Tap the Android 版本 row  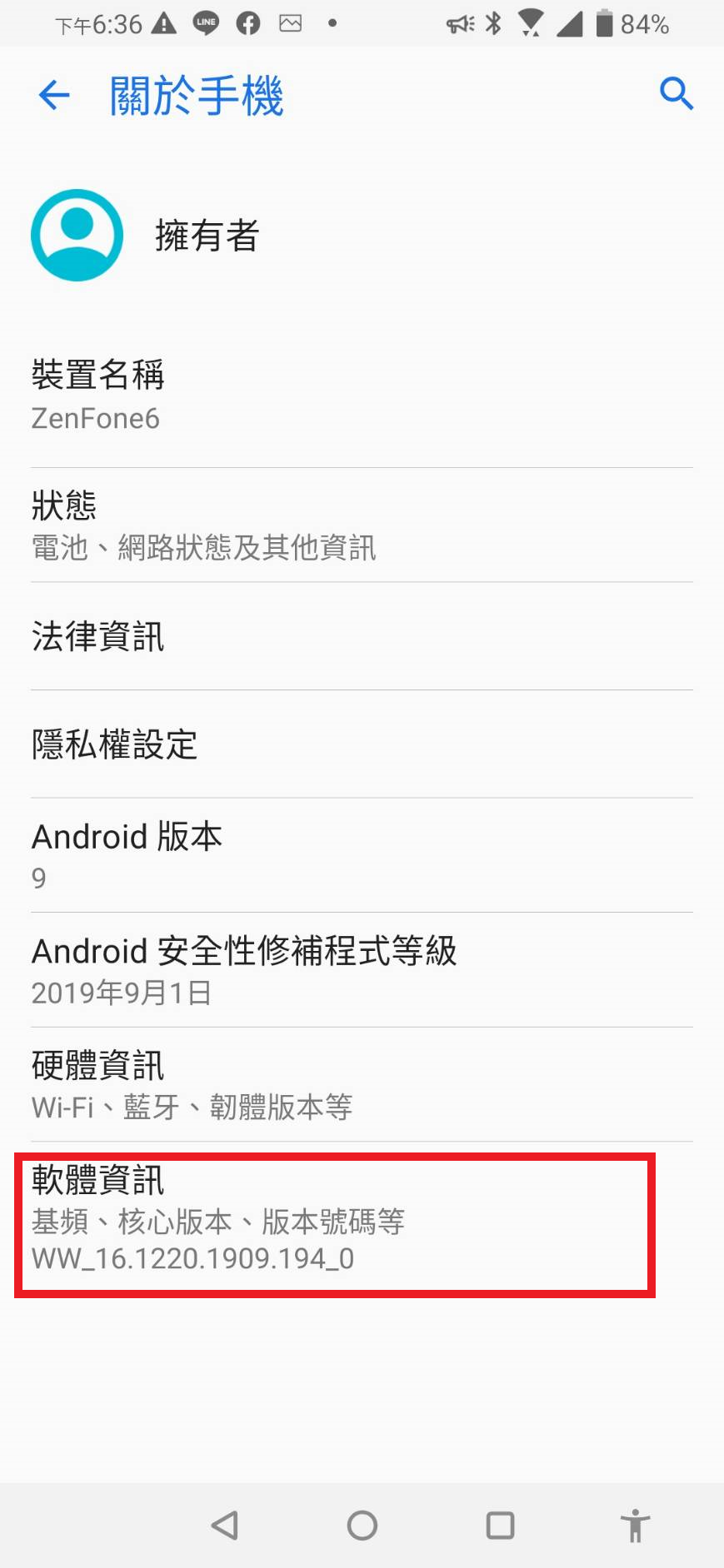tap(362, 855)
